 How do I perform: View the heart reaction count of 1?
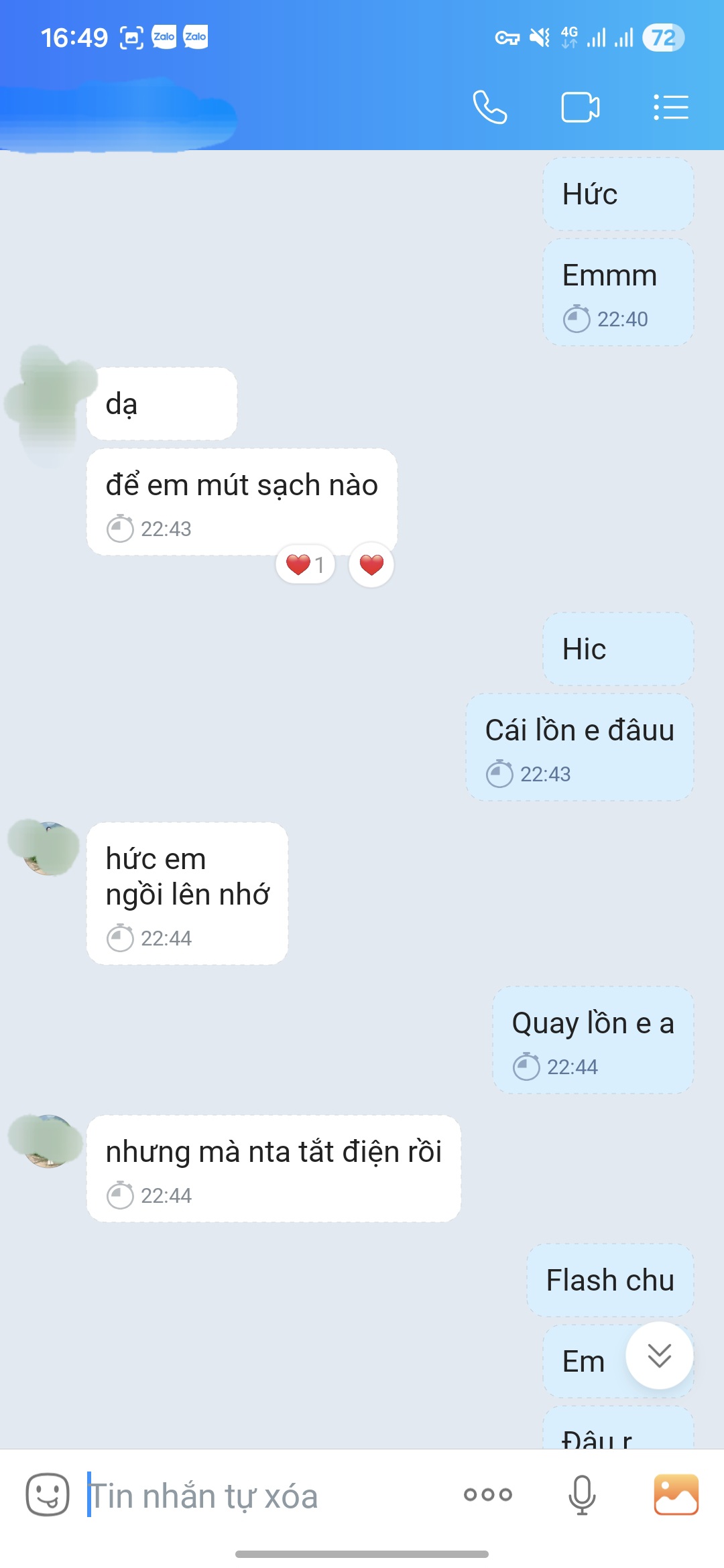click(306, 565)
